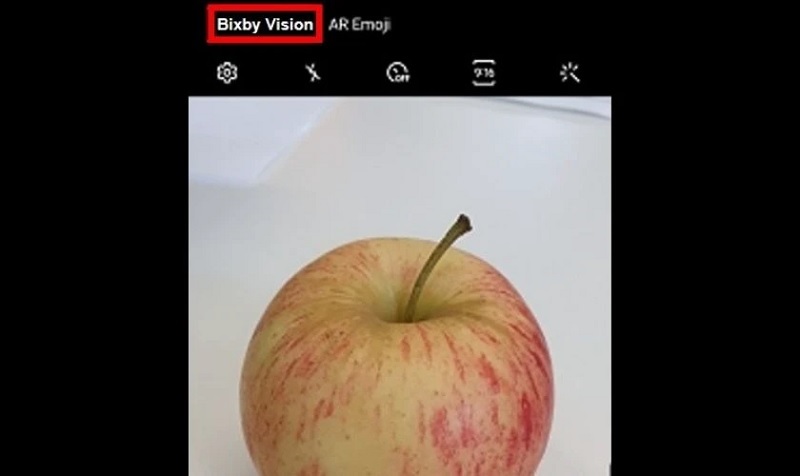Change the timer setting
Image resolution: width=800 pixels, height=476 pixels.
click(398, 73)
